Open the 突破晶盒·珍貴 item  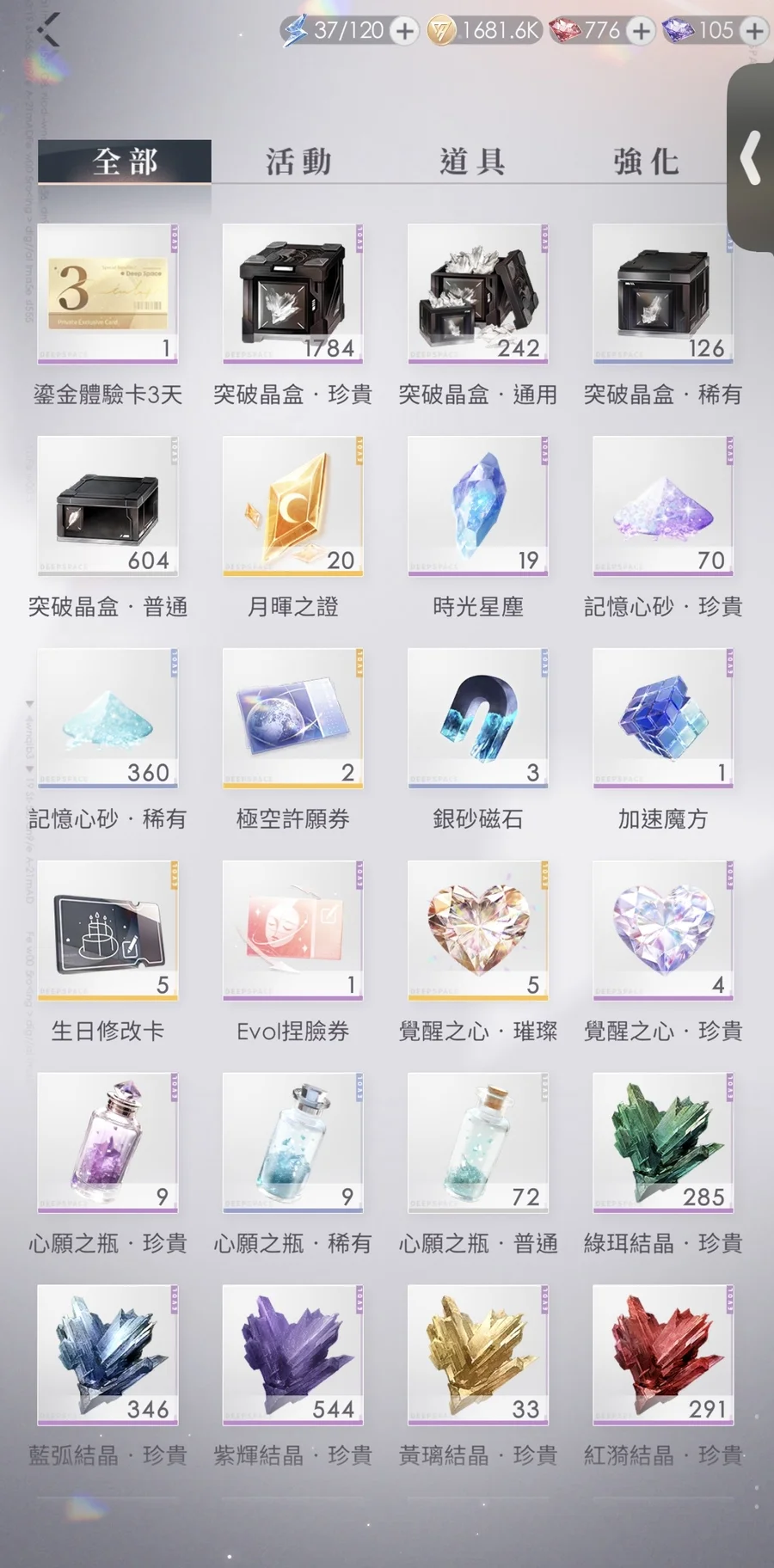point(292,294)
